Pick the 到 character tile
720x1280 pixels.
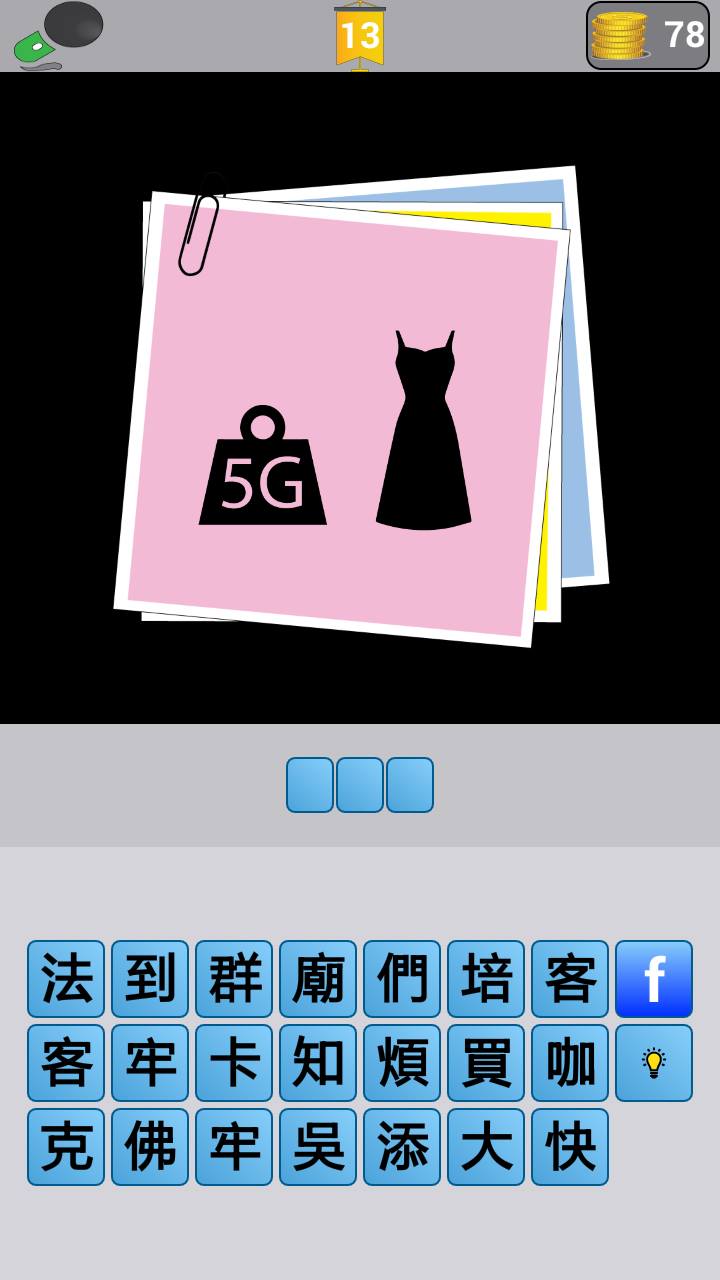point(150,979)
